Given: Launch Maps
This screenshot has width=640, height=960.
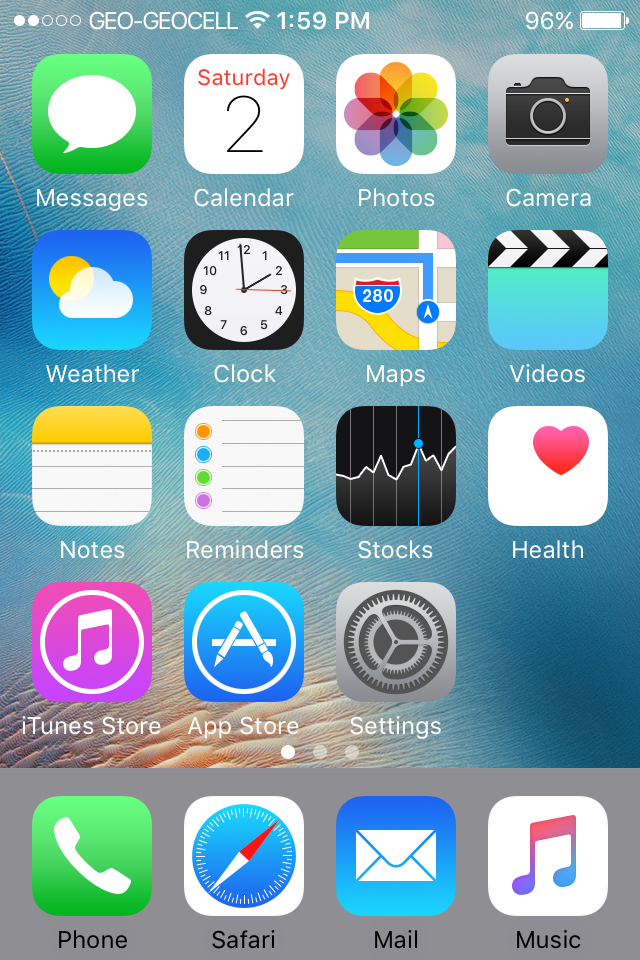Looking at the screenshot, I should (396, 290).
